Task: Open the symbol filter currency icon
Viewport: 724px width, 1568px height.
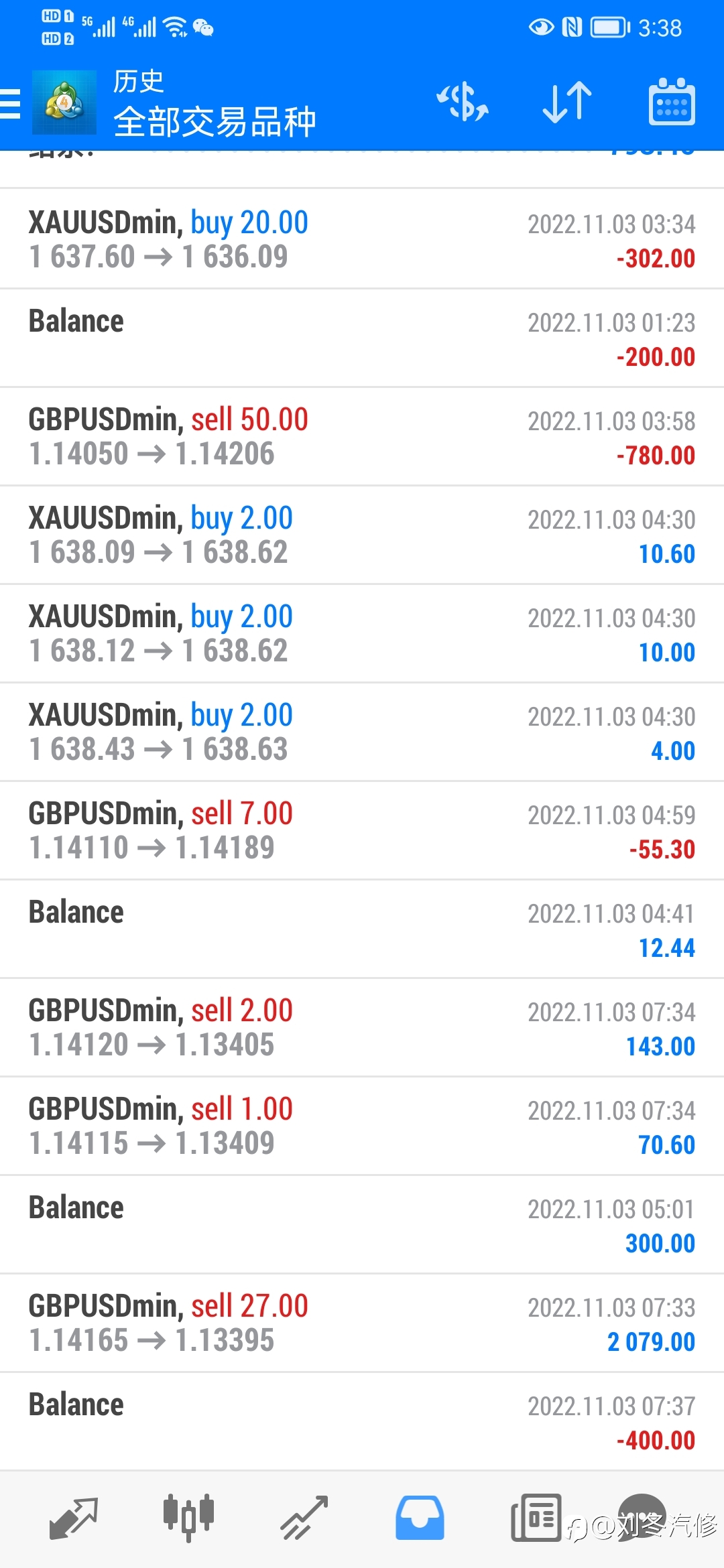Action: pos(463,102)
